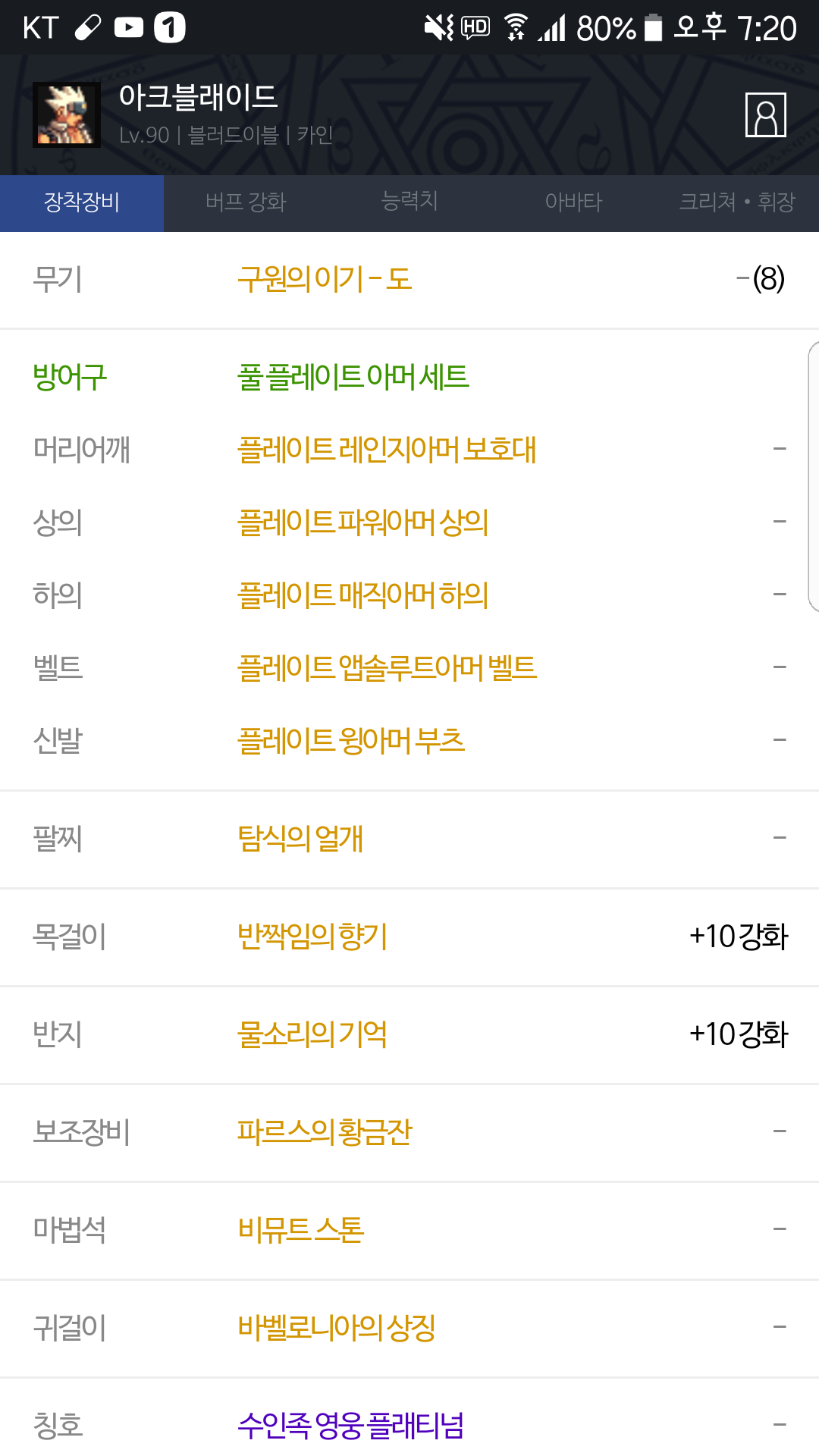Image resolution: width=819 pixels, height=1456 pixels.
Task: Switch to the 능력치 tab
Action: [x=409, y=202]
